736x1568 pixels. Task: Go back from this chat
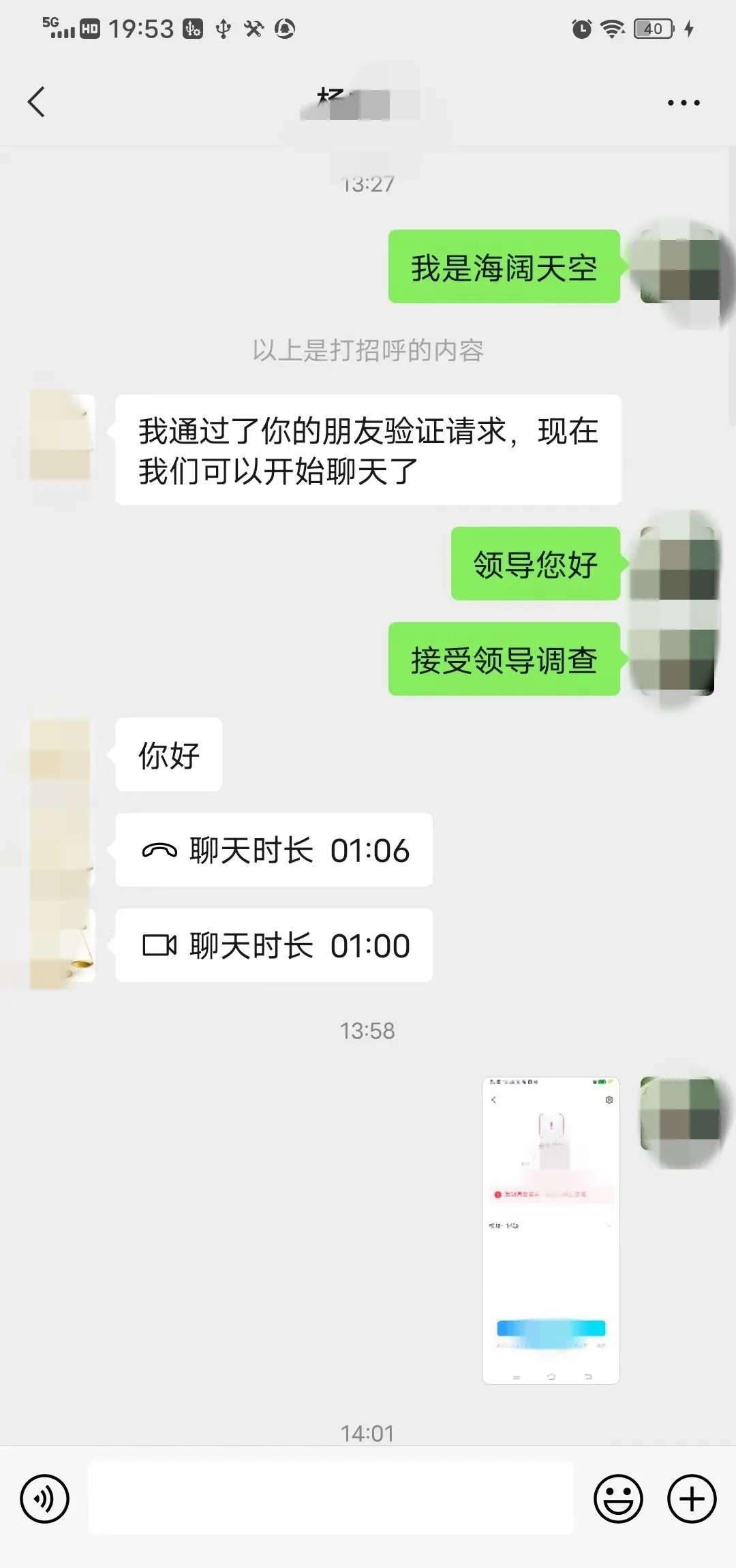coord(37,102)
